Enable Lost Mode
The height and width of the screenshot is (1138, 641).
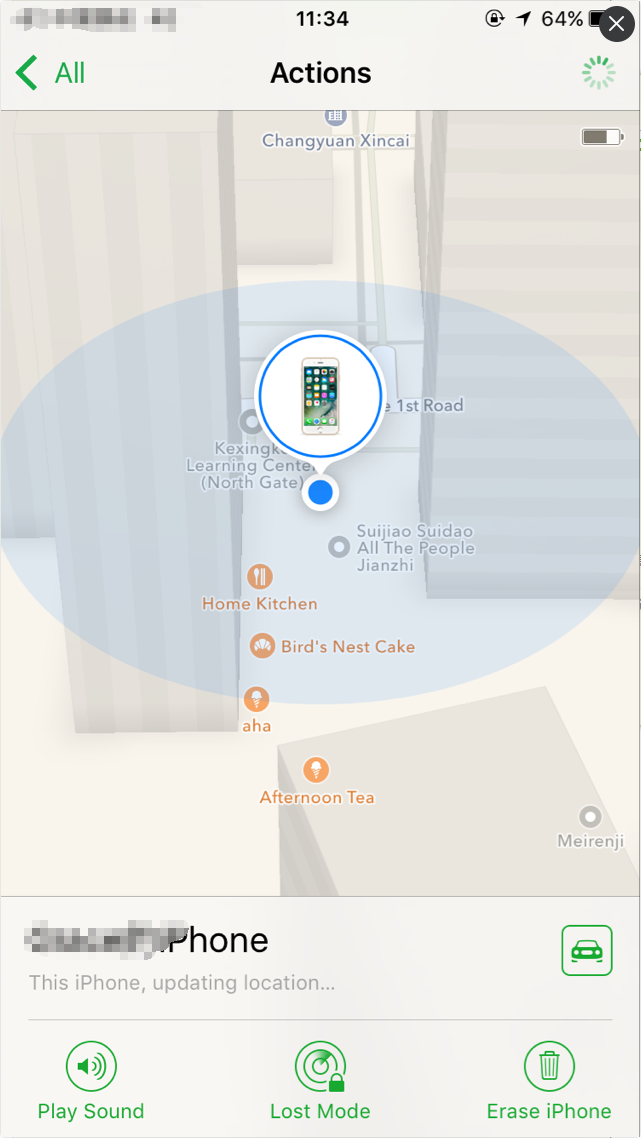(320, 1080)
